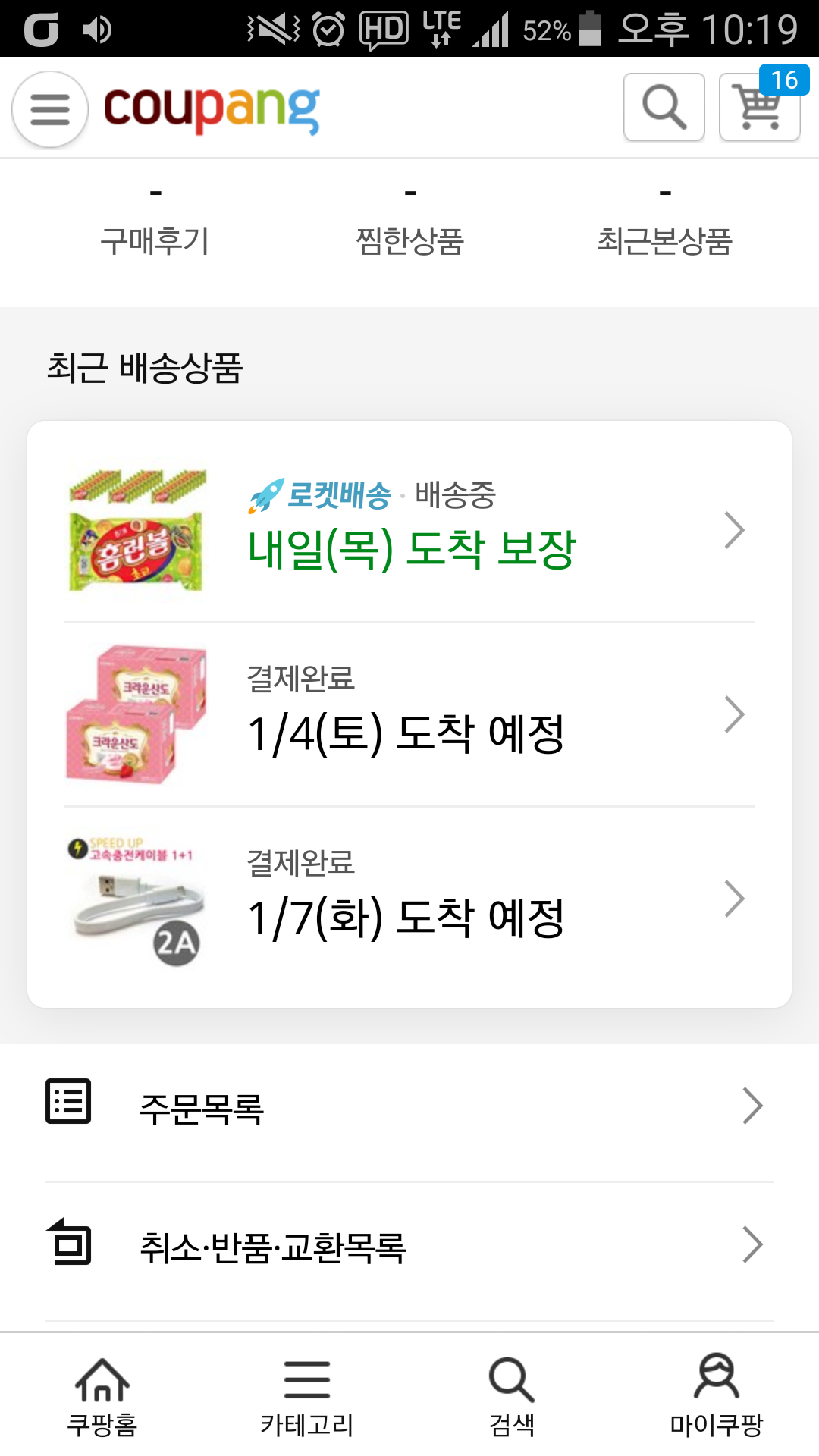Open the shopping cart with 16 items
Screen dimensions: 819x1456
[760, 108]
